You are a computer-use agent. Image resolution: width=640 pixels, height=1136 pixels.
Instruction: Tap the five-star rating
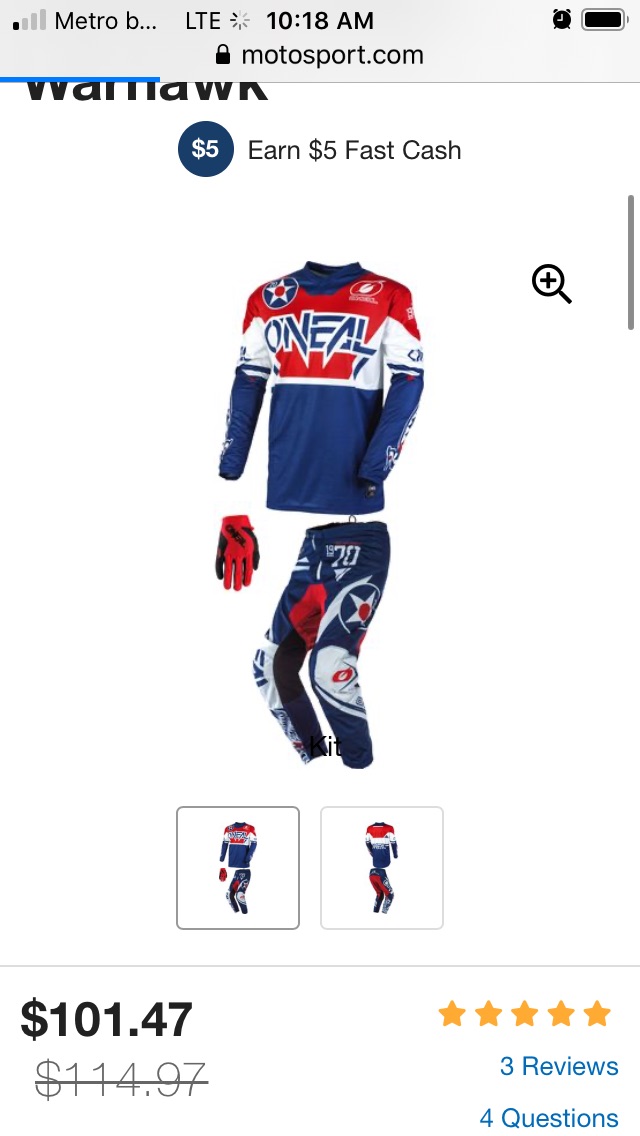(525, 1014)
